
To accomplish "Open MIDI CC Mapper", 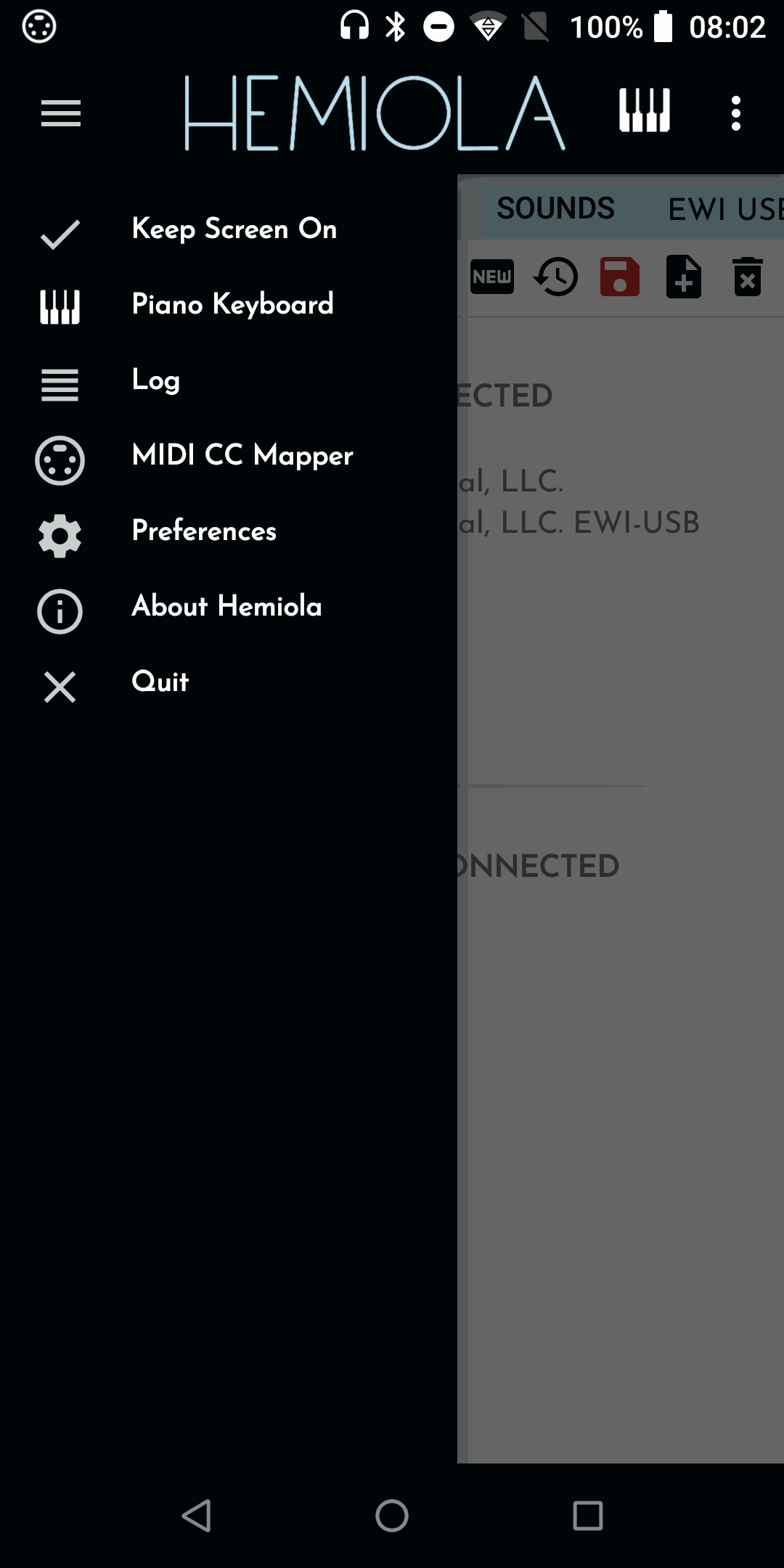I will (242, 456).
